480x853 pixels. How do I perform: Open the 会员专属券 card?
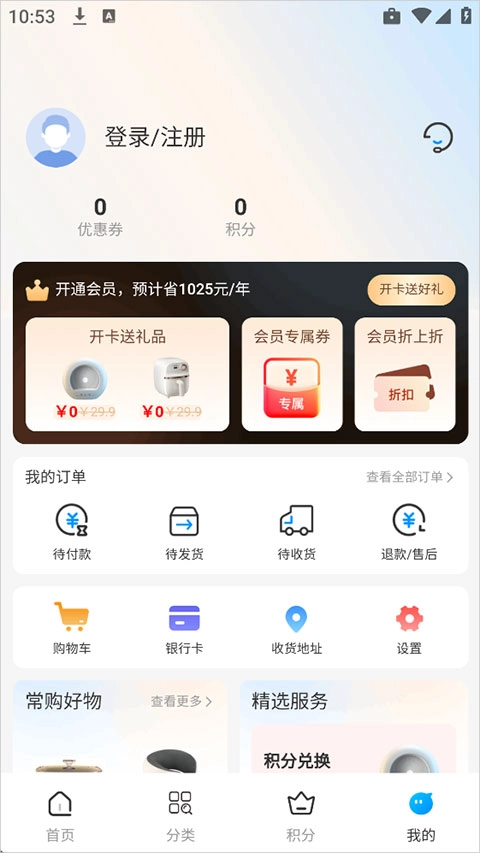tap(292, 374)
